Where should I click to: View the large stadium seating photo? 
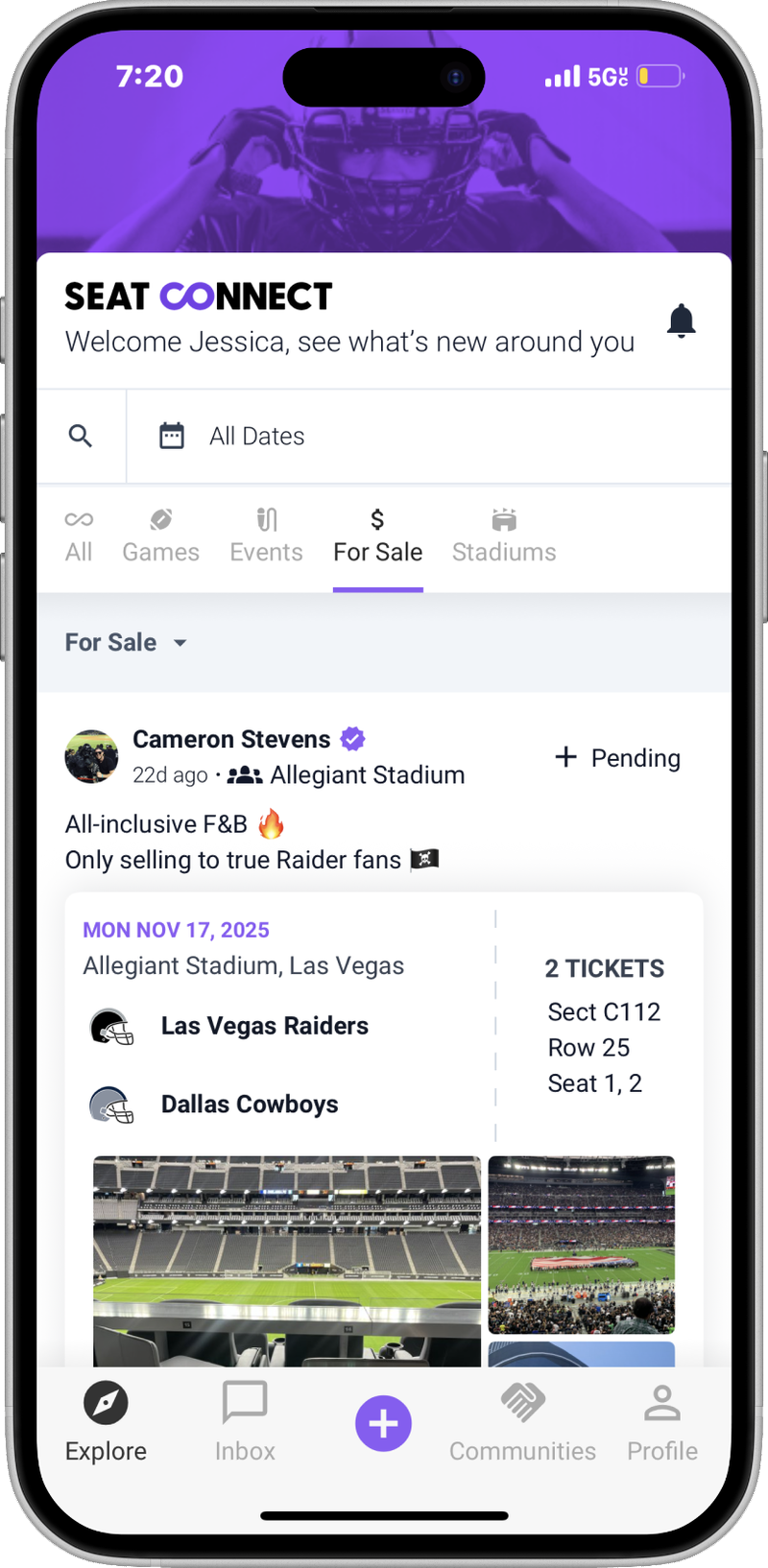click(x=287, y=1261)
